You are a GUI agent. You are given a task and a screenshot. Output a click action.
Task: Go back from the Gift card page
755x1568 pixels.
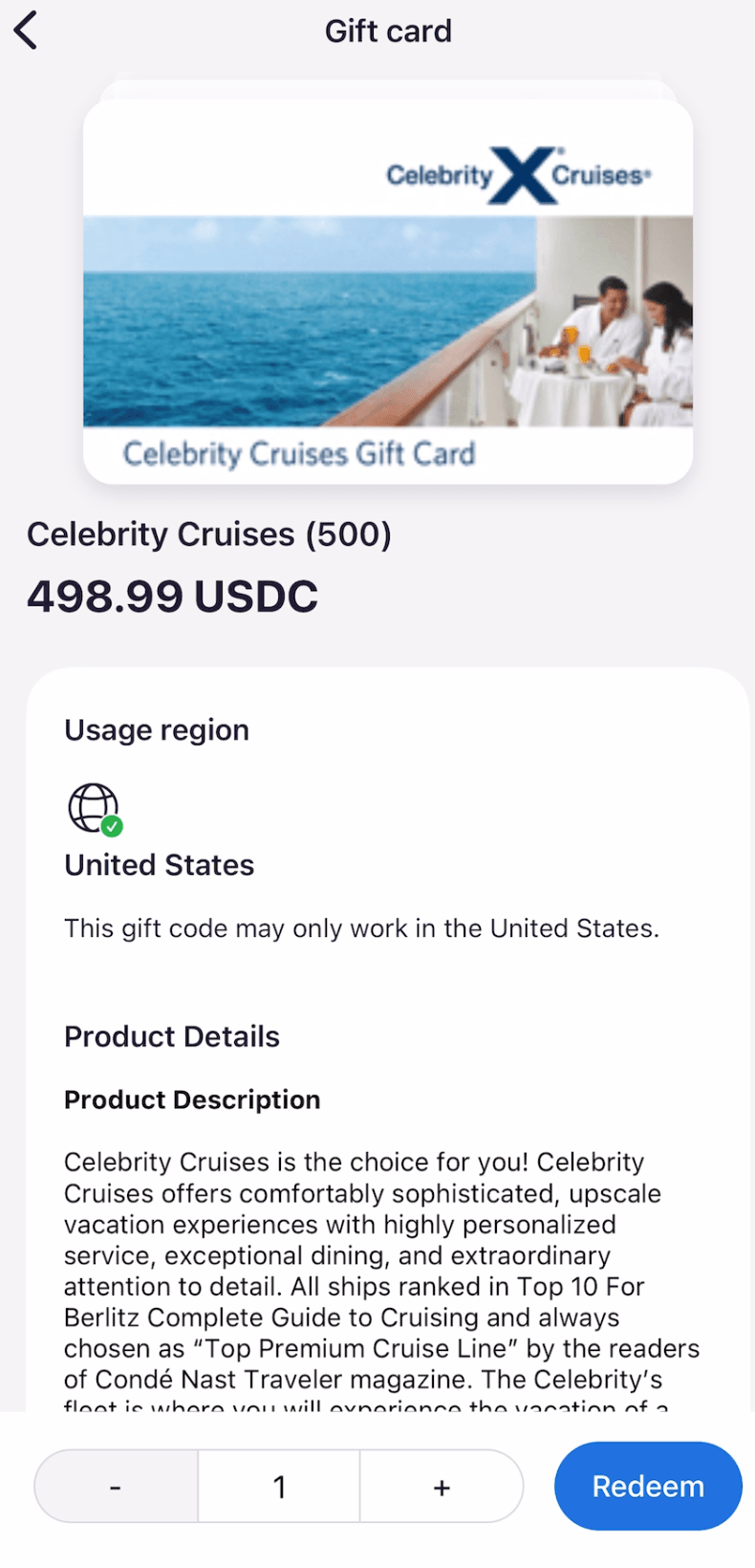pos(27,31)
